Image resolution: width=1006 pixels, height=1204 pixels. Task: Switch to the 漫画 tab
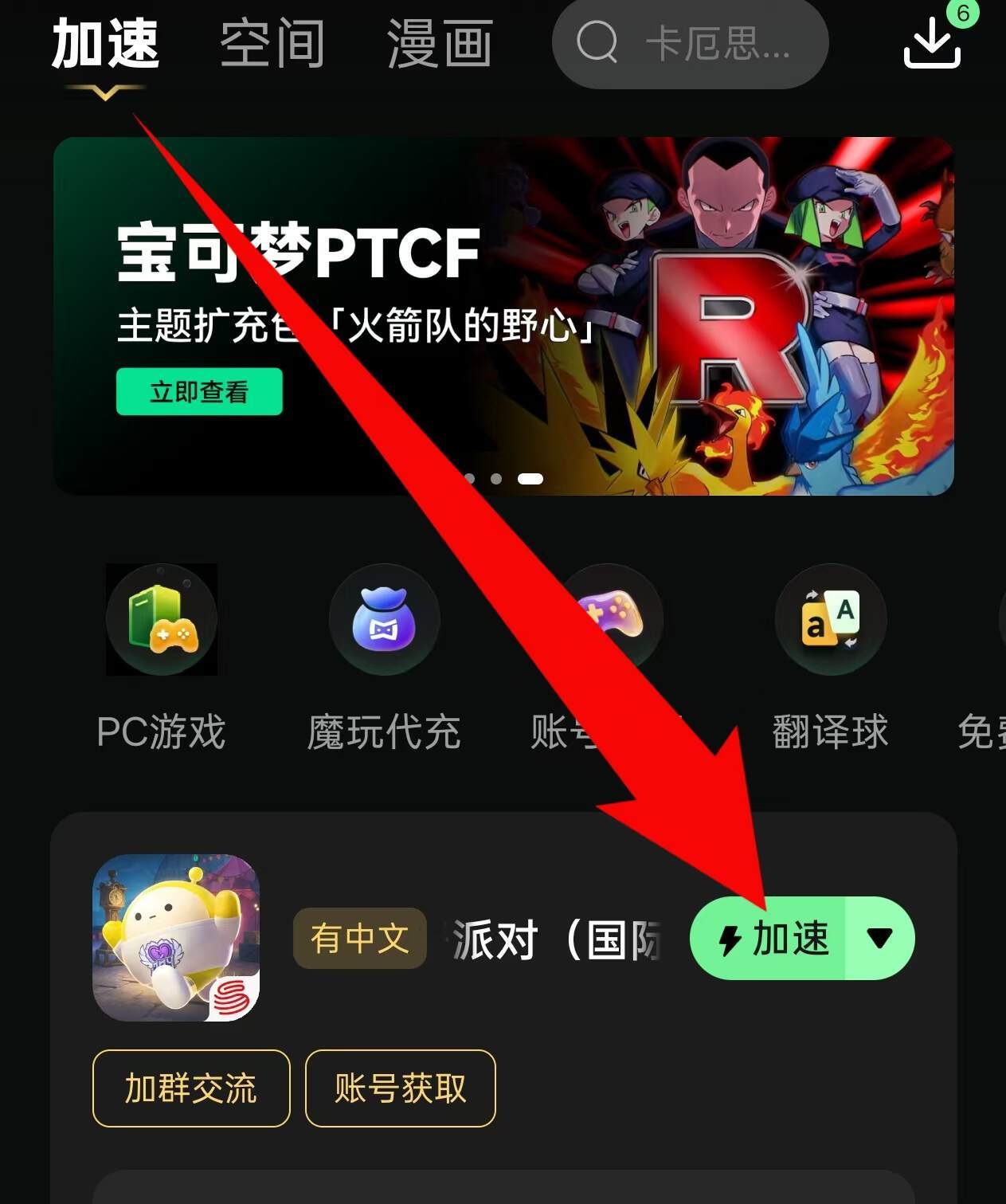(440, 44)
